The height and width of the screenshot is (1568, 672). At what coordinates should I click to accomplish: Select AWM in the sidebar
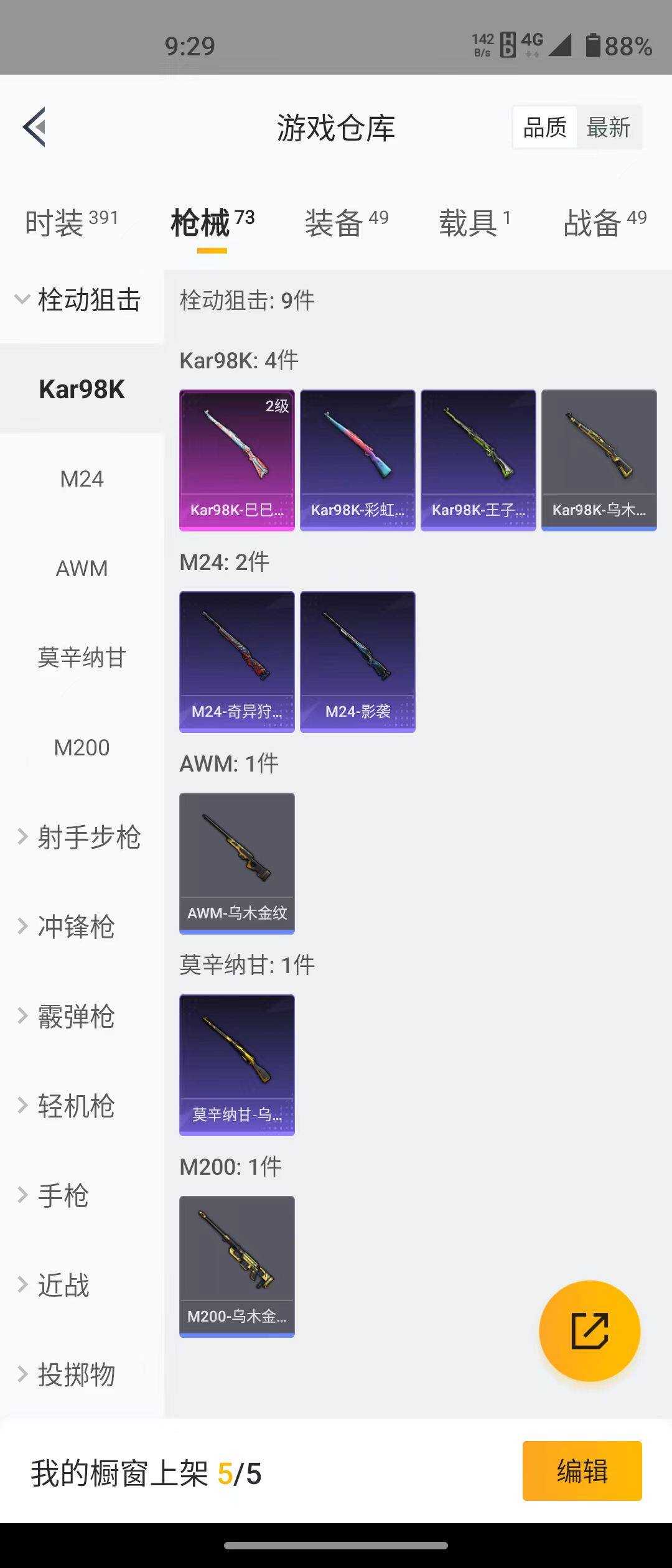click(81, 568)
